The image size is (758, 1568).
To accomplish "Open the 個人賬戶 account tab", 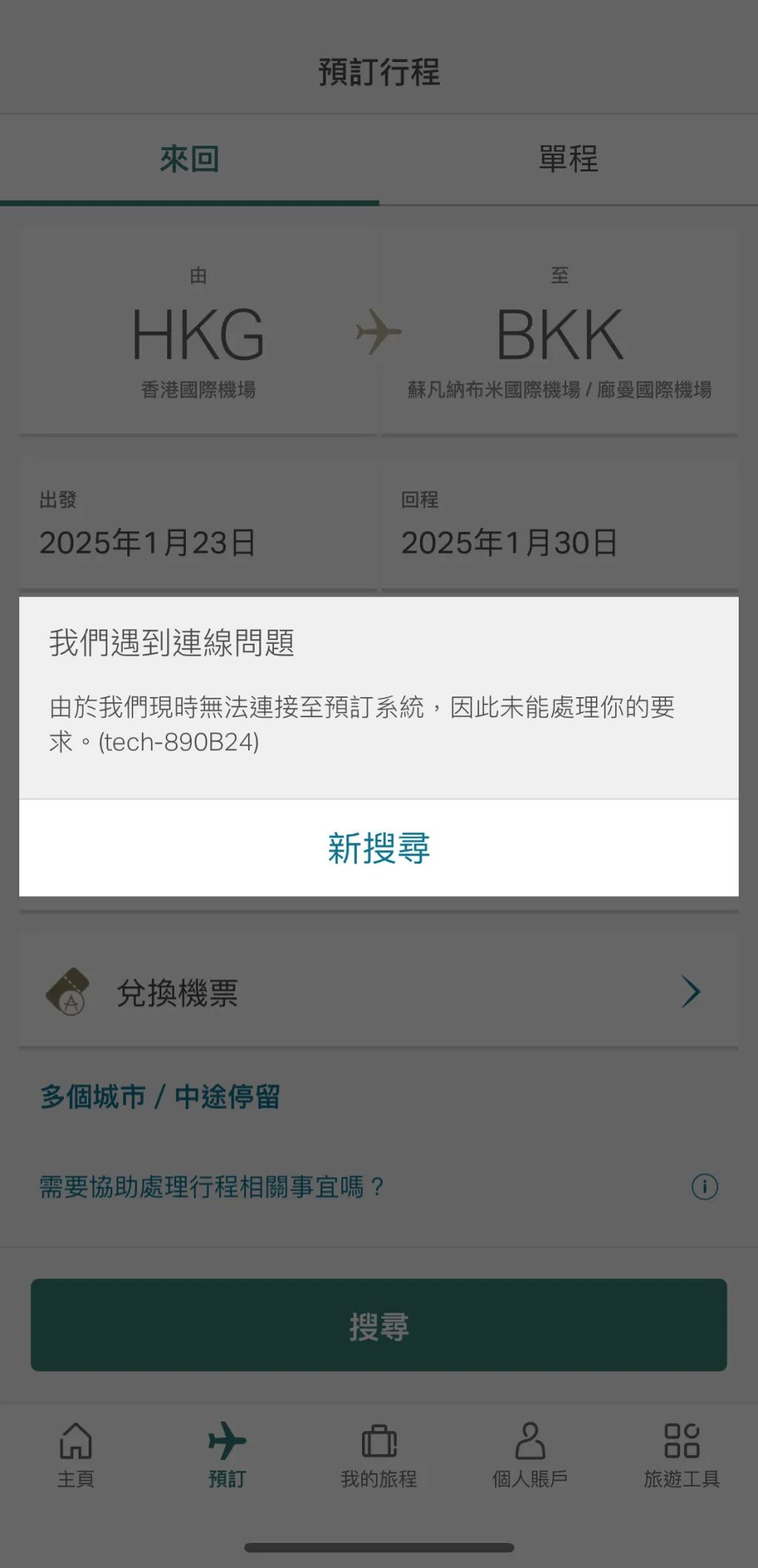I will point(530,1455).
